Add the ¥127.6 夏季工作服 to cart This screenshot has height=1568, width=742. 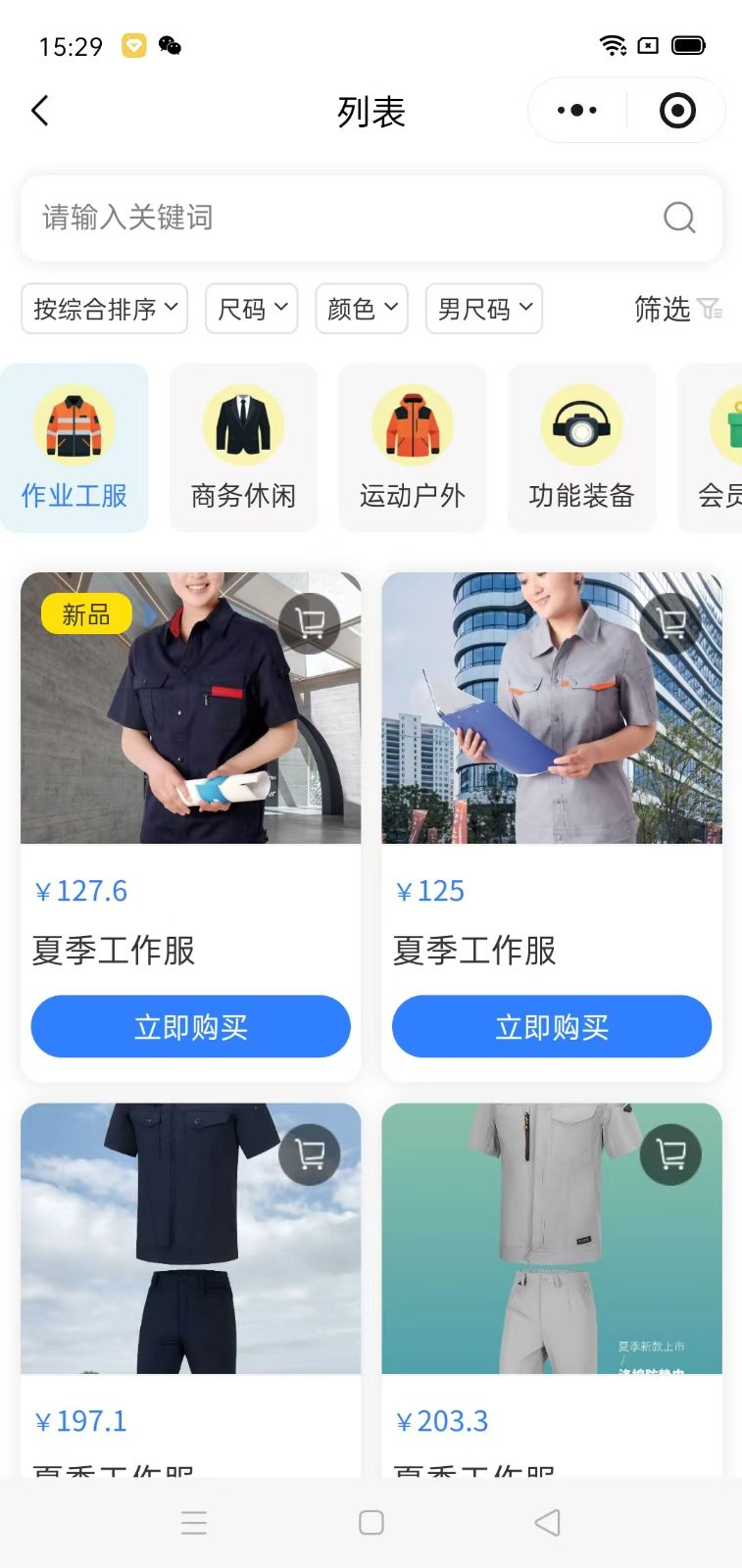click(310, 623)
